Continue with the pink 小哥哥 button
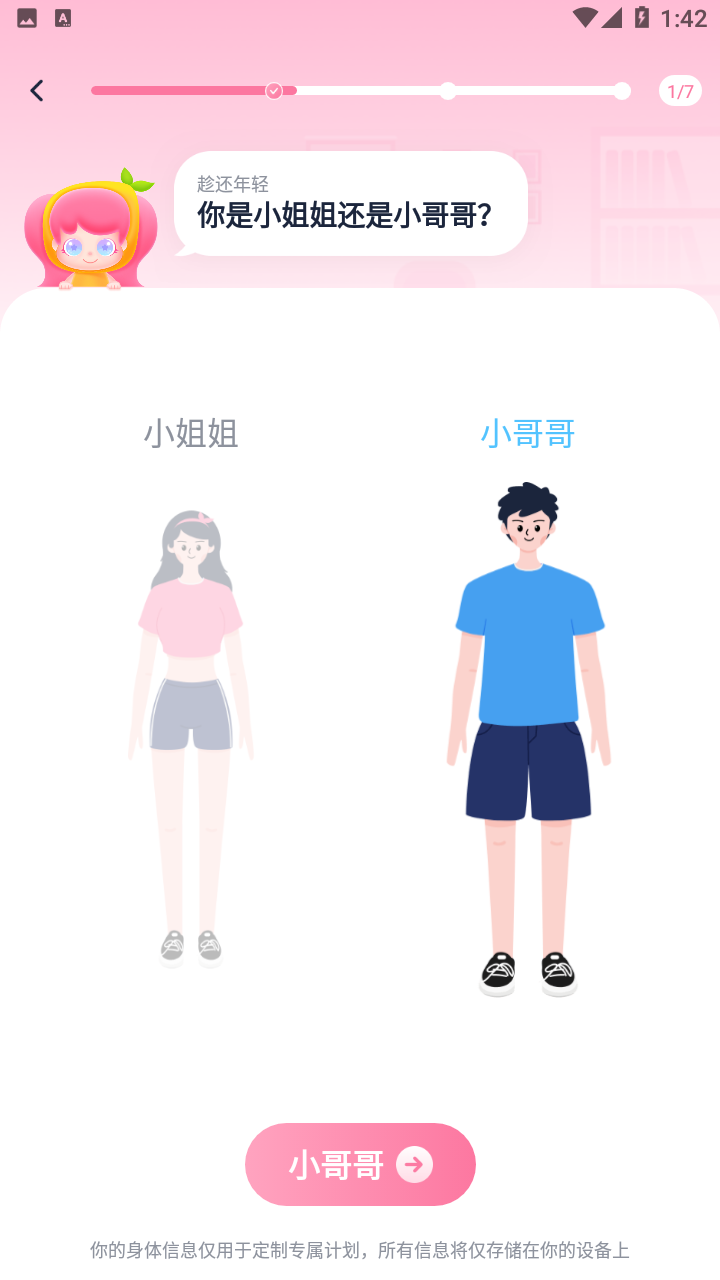Screen dimensions: 720x1280 point(360,1164)
